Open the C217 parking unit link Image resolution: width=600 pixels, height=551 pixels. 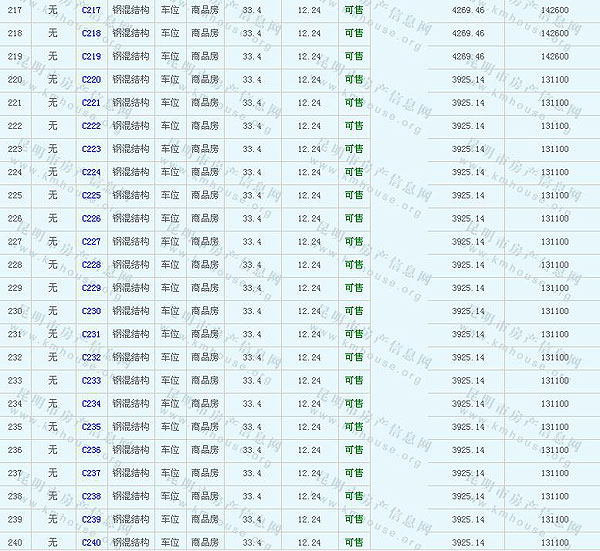[91, 10]
